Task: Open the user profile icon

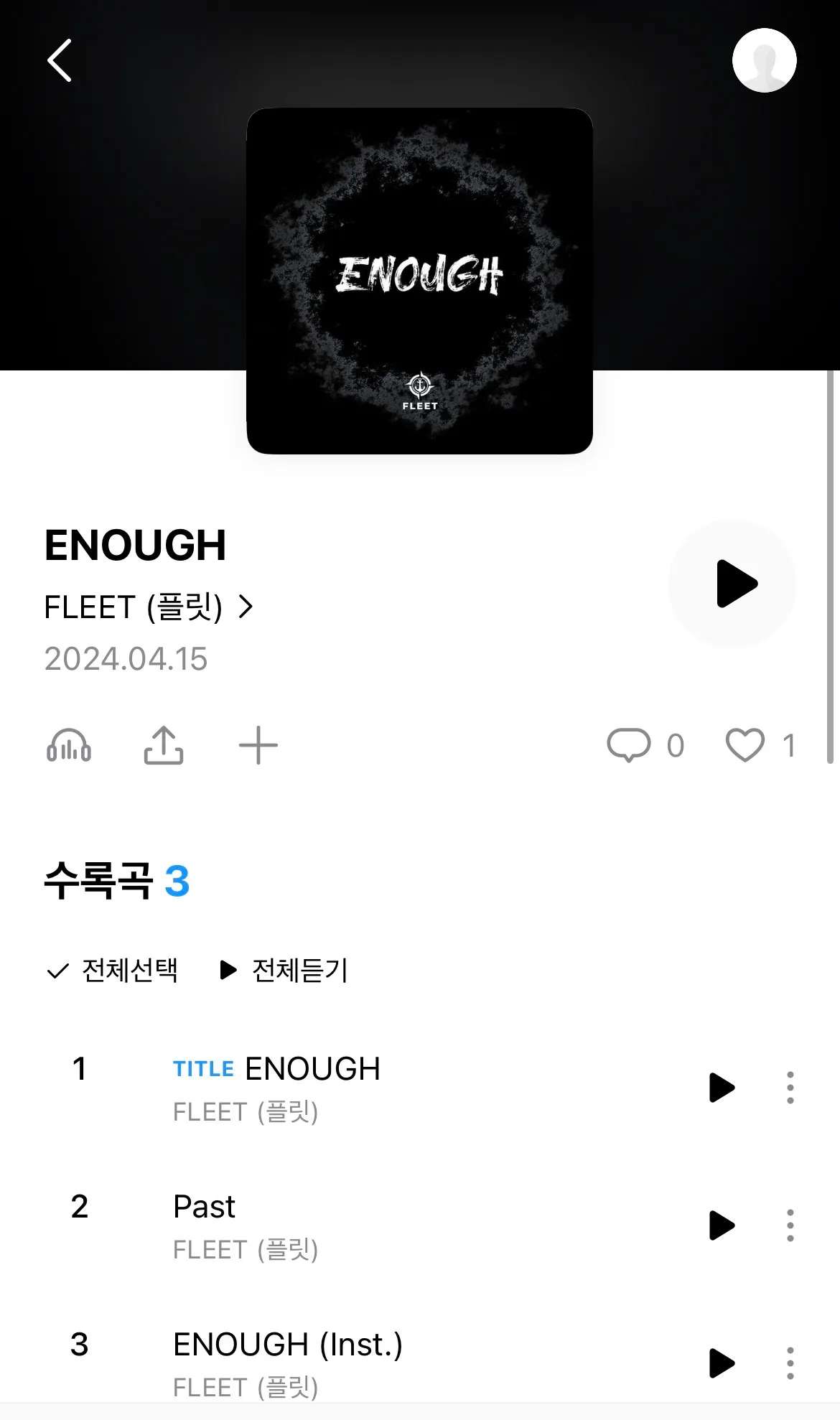Action: tap(765, 60)
